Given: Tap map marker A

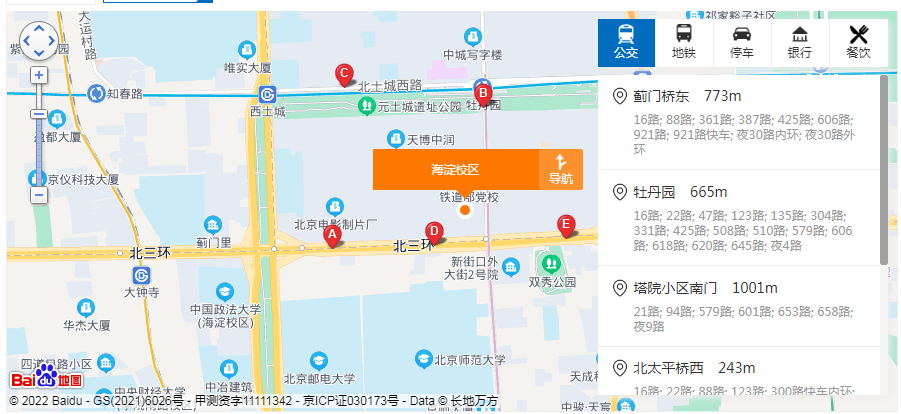Looking at the screenshot, I should click(332, 235).
